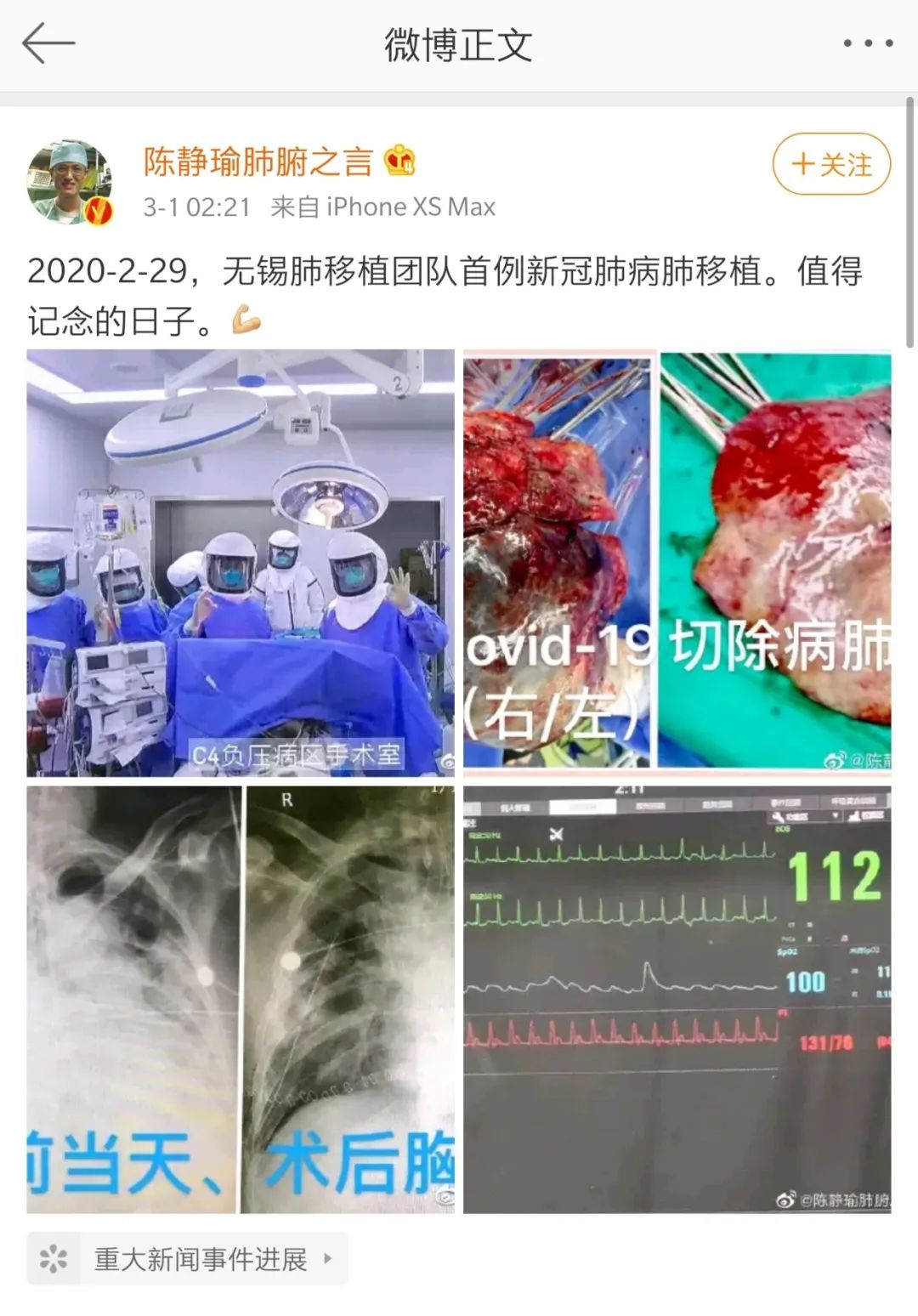Open the profile avatar of 陈静瑜肺腑之言
918x1316 pixels.
coord(71,182)
